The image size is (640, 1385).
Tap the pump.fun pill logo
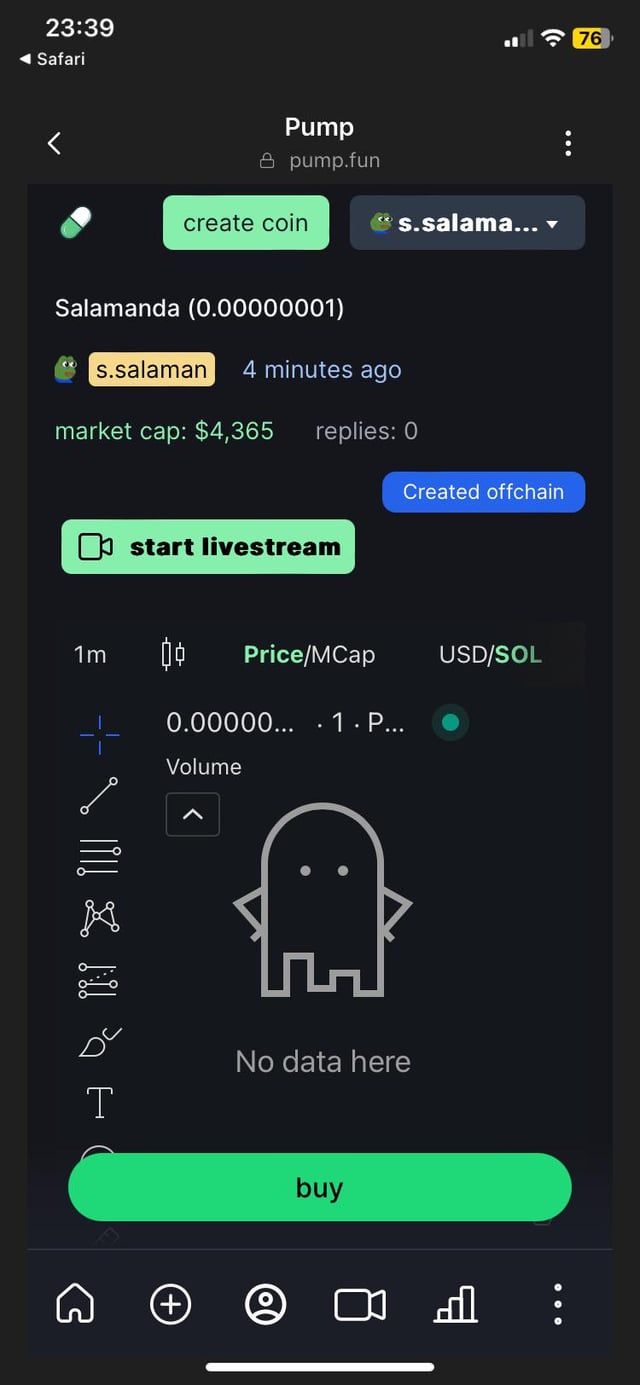pyautogui.click(x=76, y=222)
